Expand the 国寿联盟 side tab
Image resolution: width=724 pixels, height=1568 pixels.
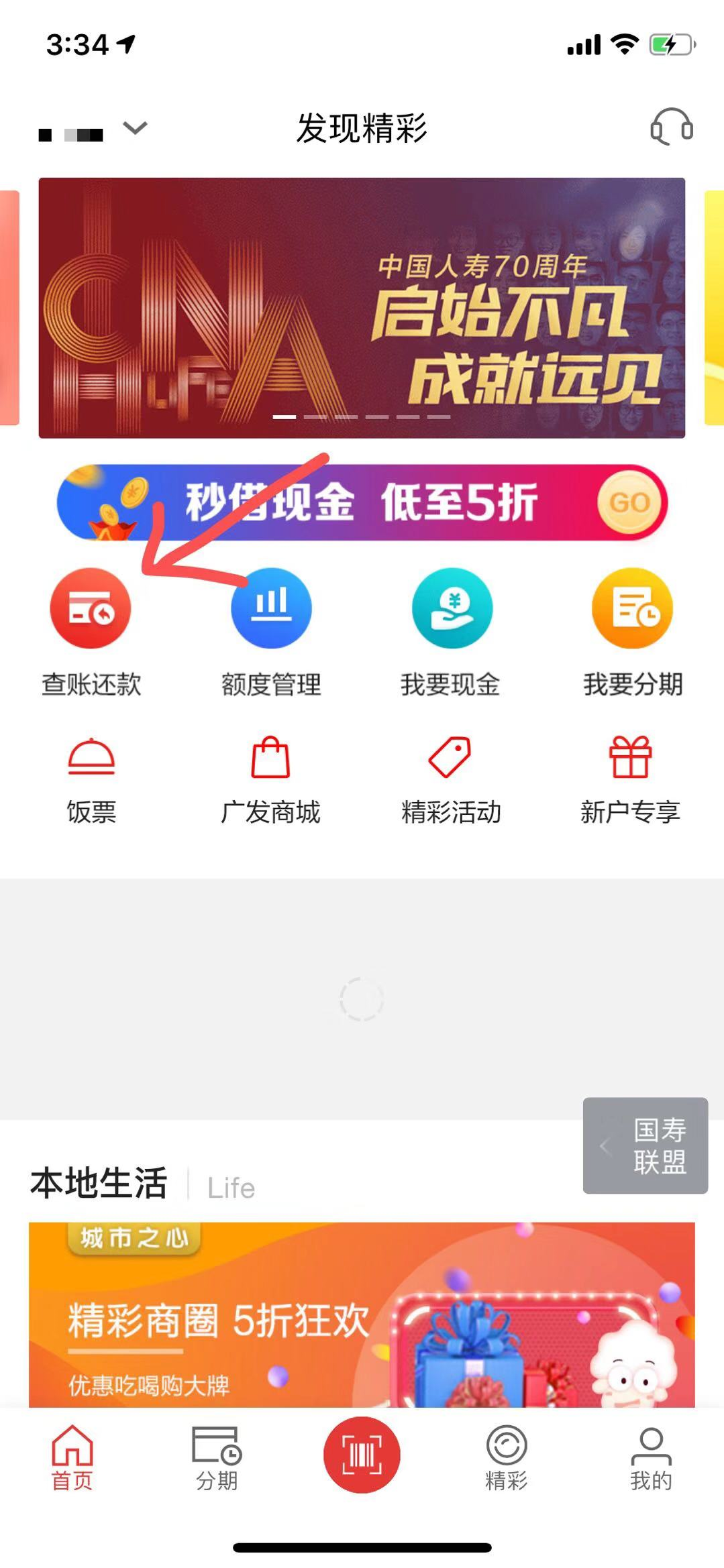pyautogui.click(x=645, y=1145)
